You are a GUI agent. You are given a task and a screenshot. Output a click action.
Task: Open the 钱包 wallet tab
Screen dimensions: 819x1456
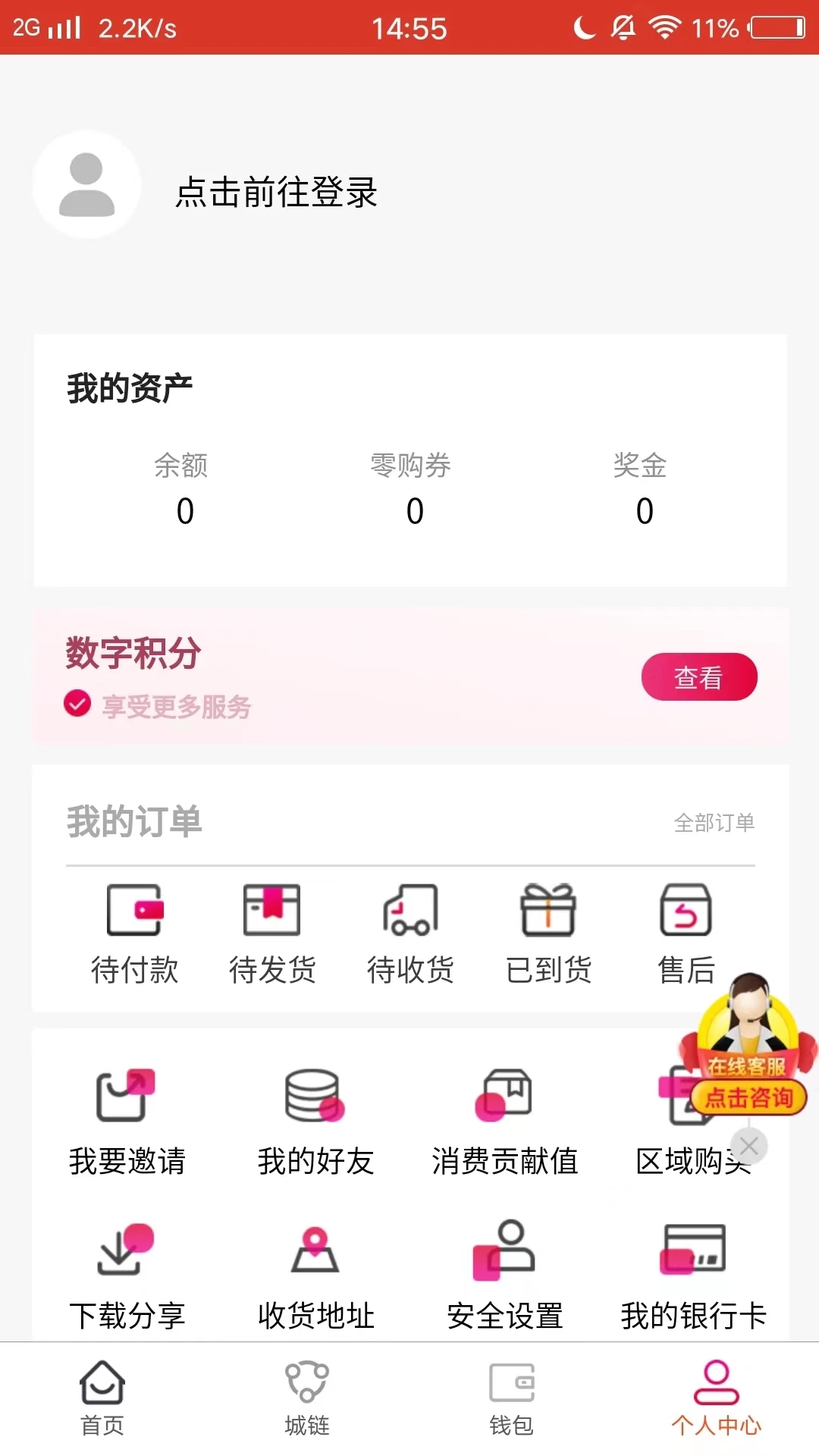[512, 1403]
